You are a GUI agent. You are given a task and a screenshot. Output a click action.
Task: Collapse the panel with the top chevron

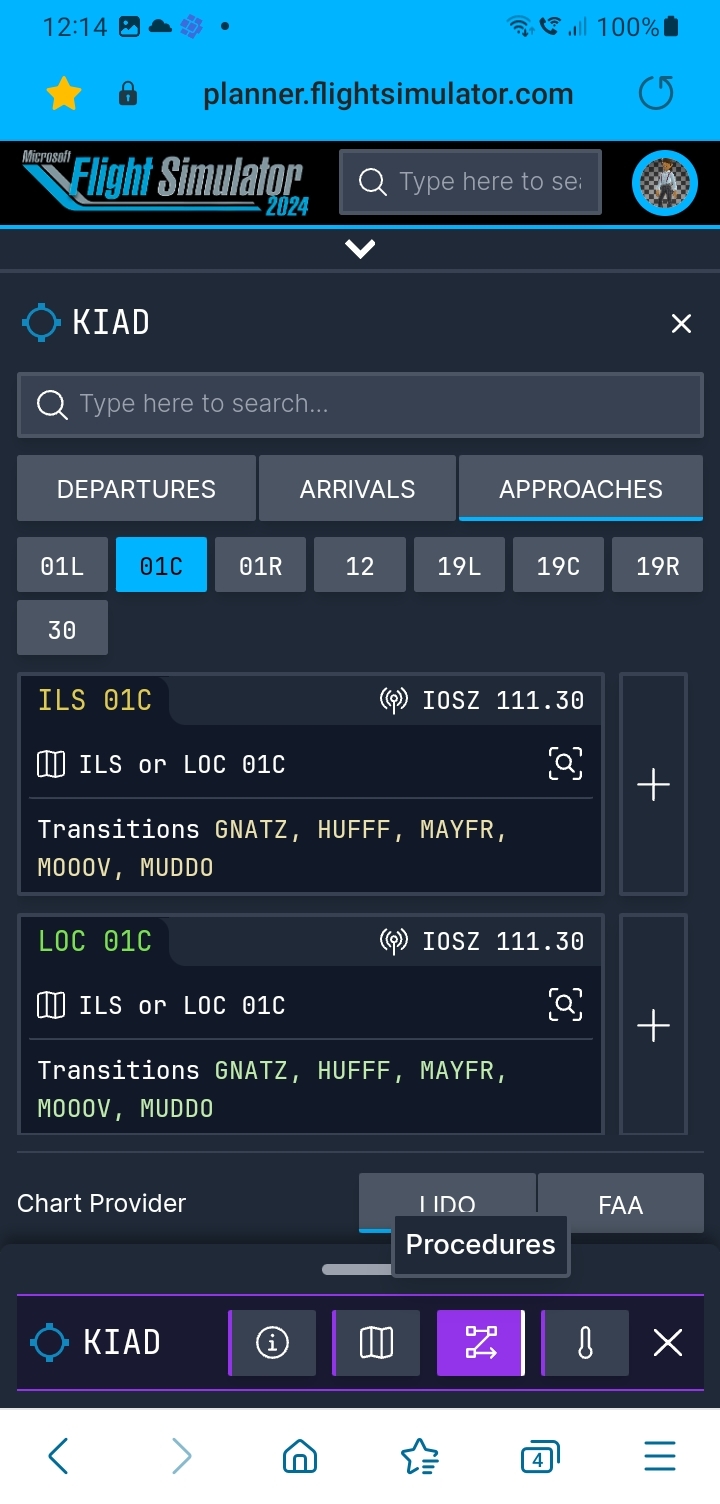coord(360,248)
